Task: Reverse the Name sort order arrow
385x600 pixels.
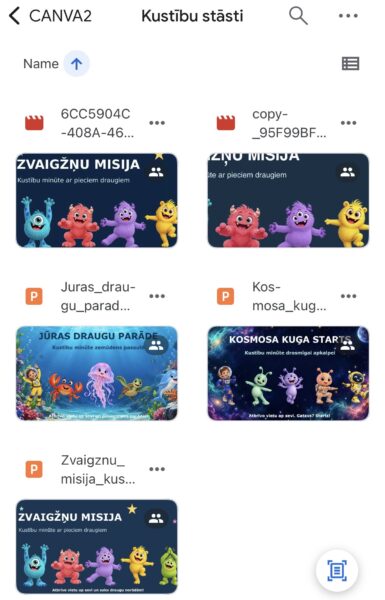Action: click(x=77, y=64)
